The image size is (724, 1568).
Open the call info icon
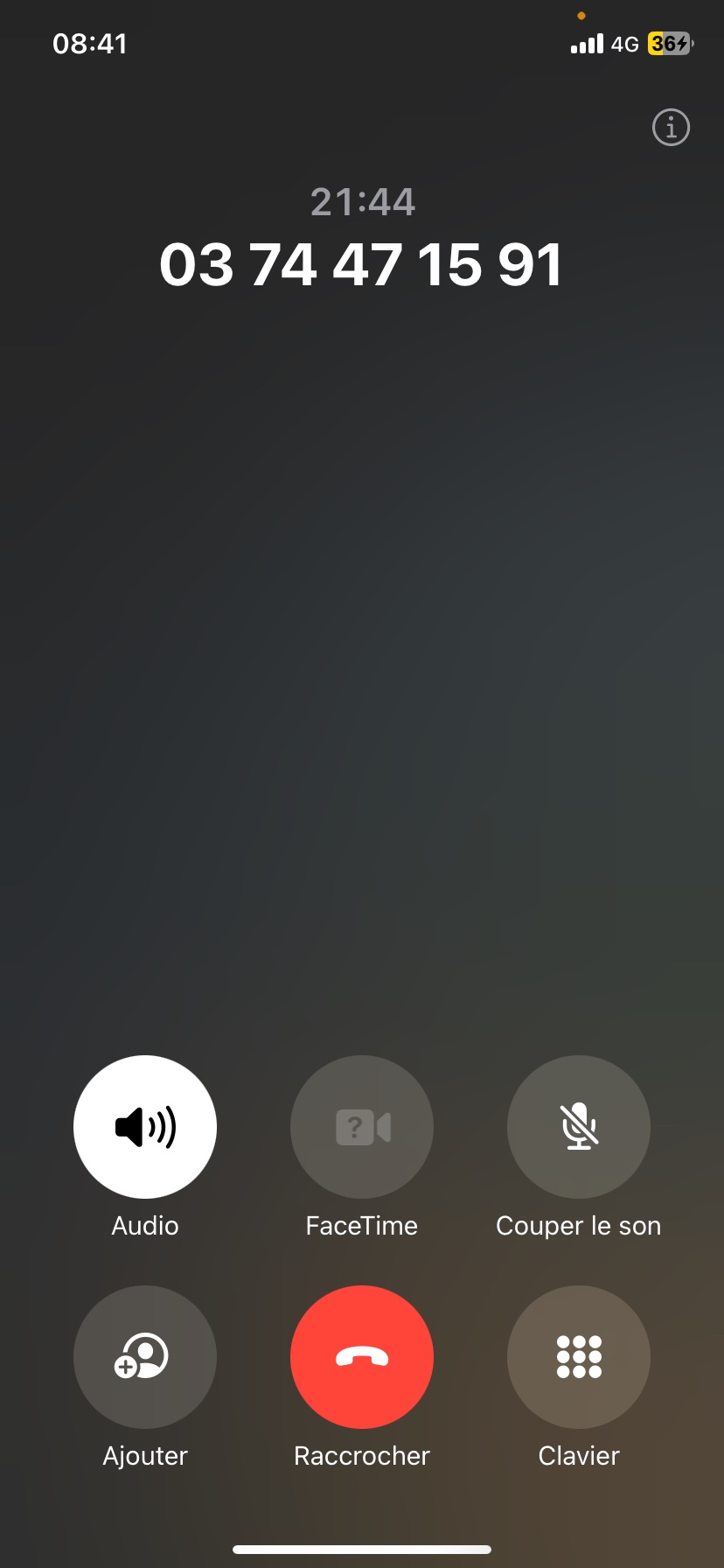pos(671,128)
